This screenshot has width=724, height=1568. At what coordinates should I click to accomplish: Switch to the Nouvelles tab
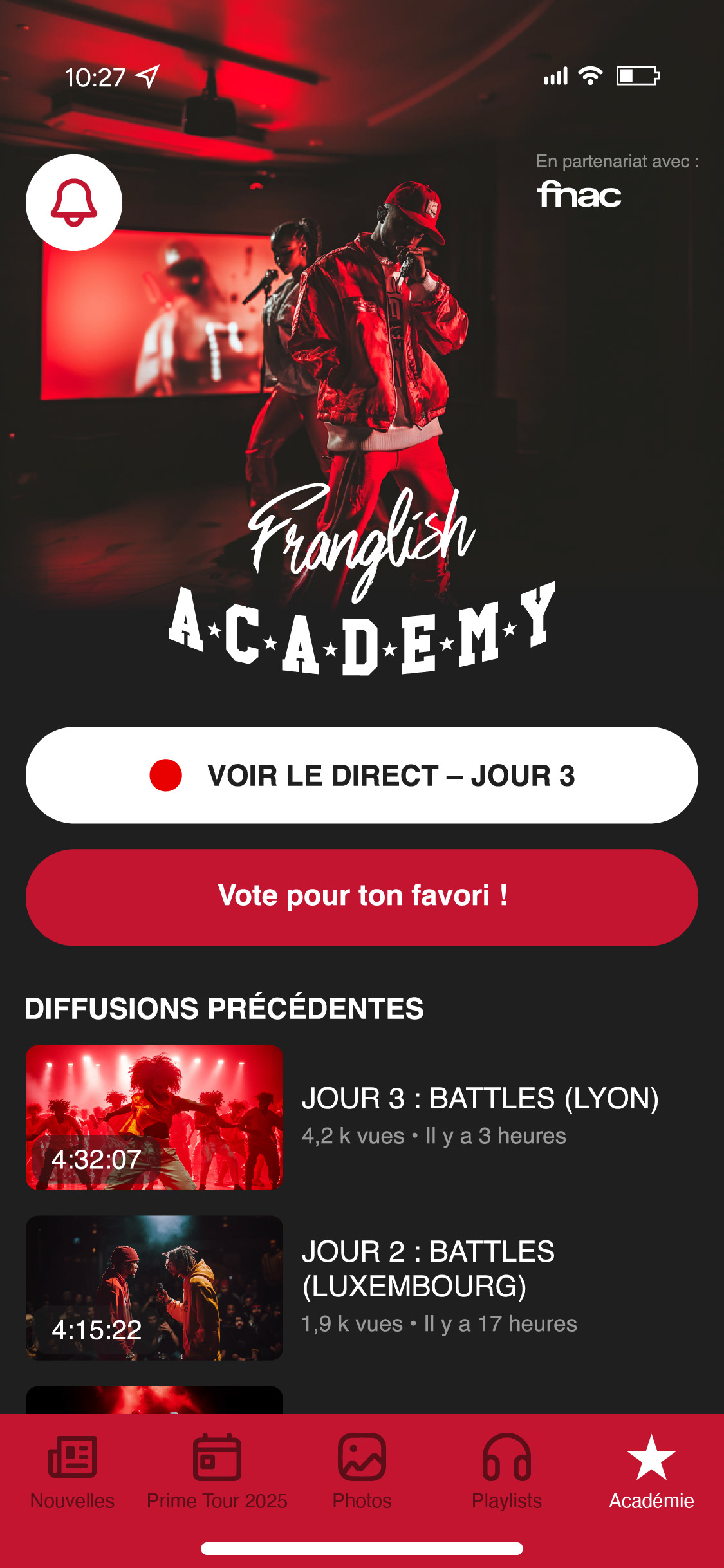click(72, 1471)
